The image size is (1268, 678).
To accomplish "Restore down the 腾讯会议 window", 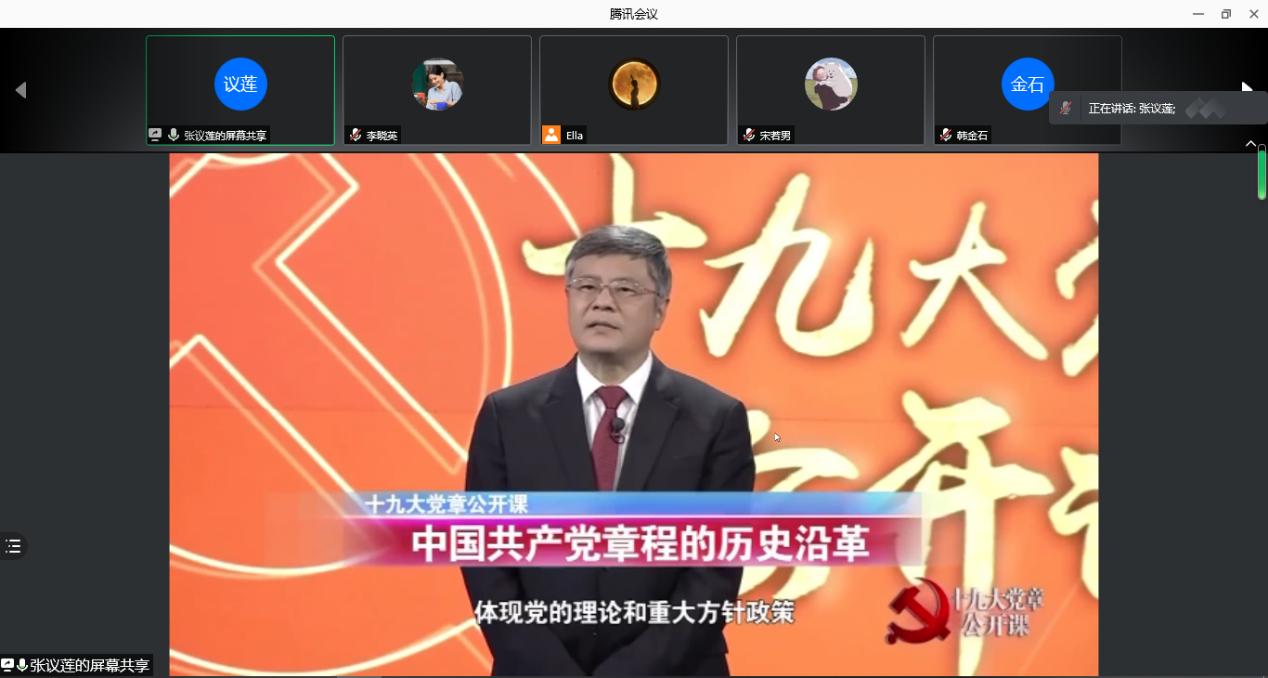I will [1226, 14].
